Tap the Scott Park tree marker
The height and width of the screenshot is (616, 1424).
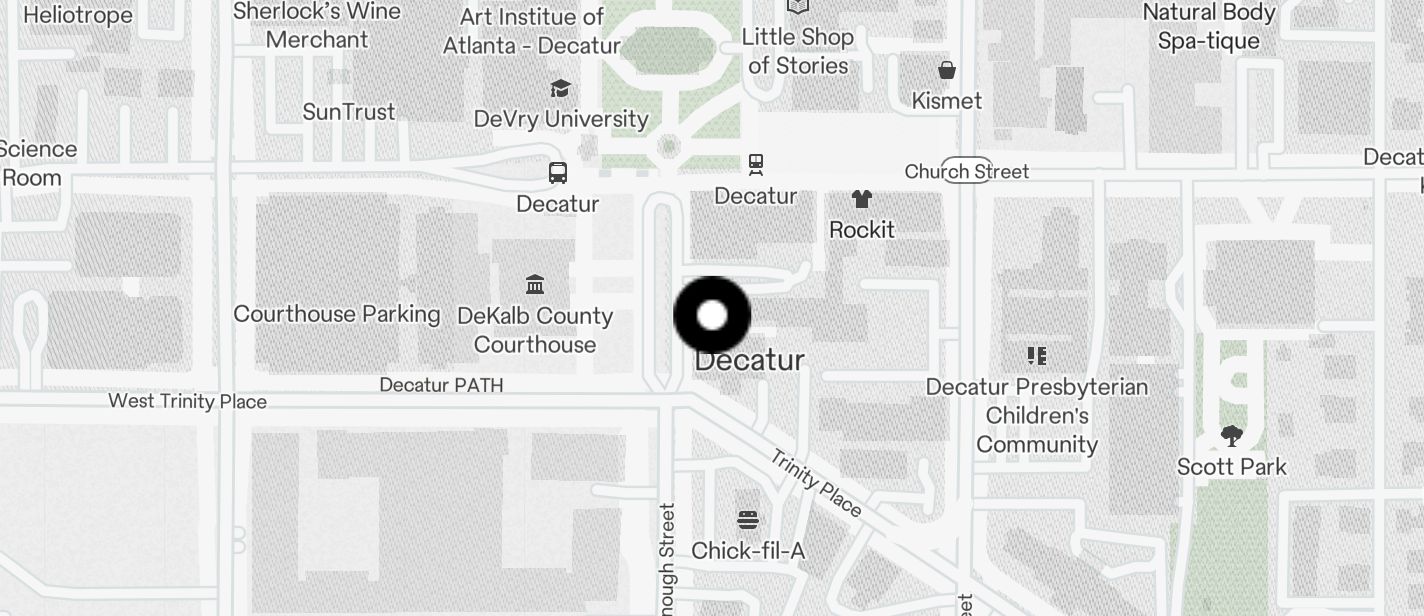click(1232, 436)
